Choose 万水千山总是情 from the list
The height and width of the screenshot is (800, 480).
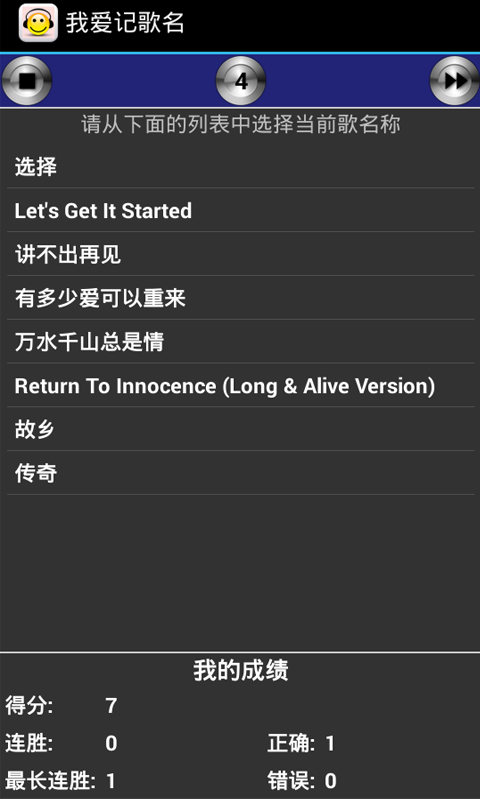241,342
